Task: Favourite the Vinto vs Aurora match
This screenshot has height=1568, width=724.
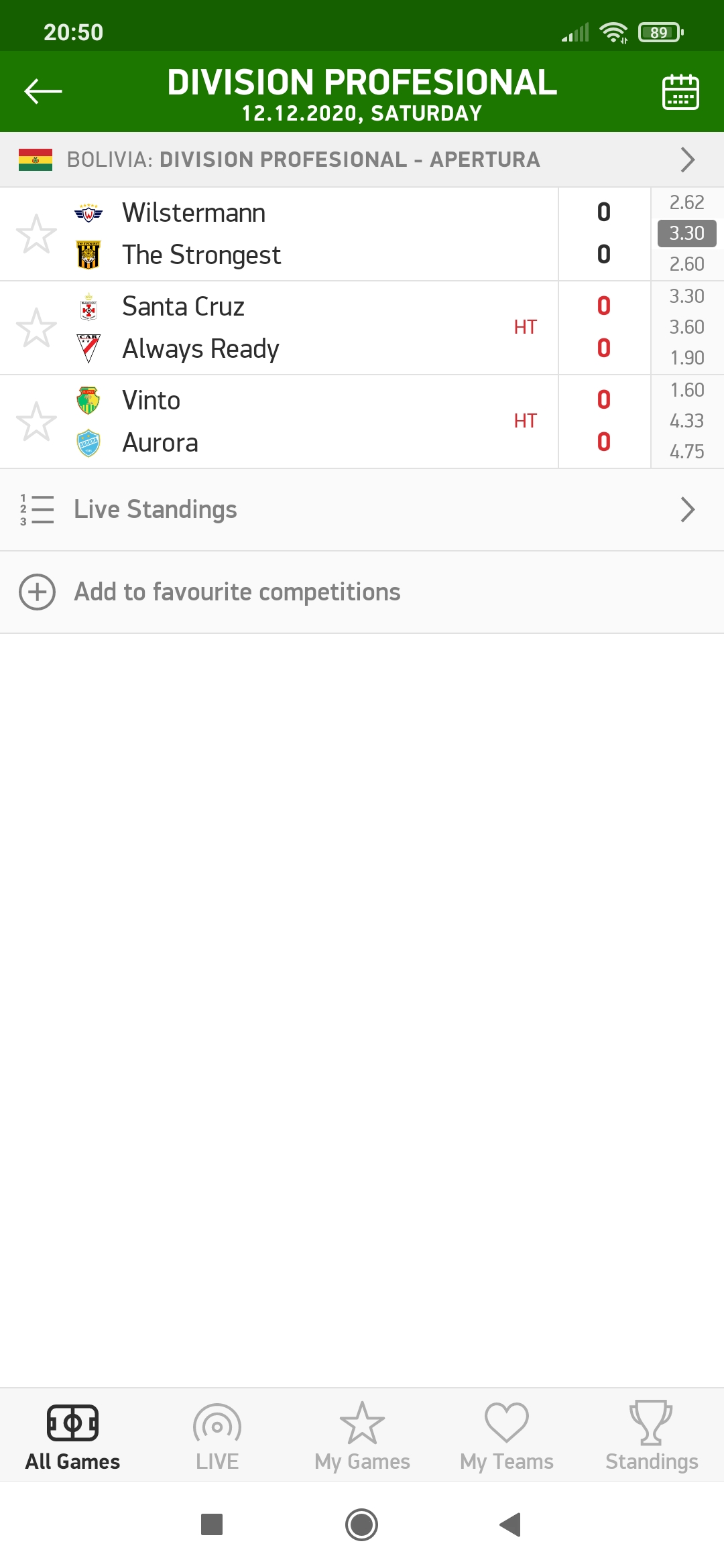Action: tap(36, 421)
